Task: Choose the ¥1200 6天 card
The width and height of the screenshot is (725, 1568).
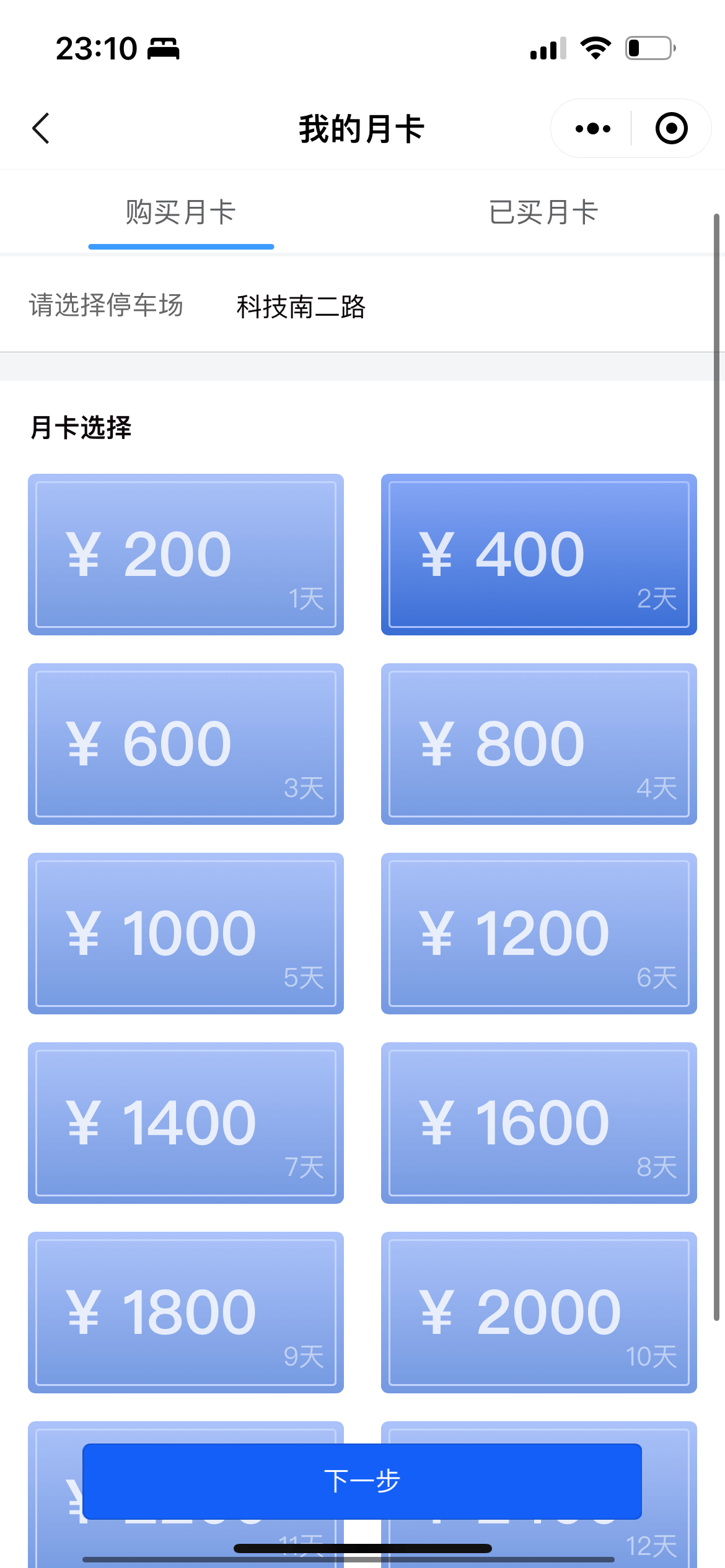Action: pyautogui.click(x=539, y=933)
